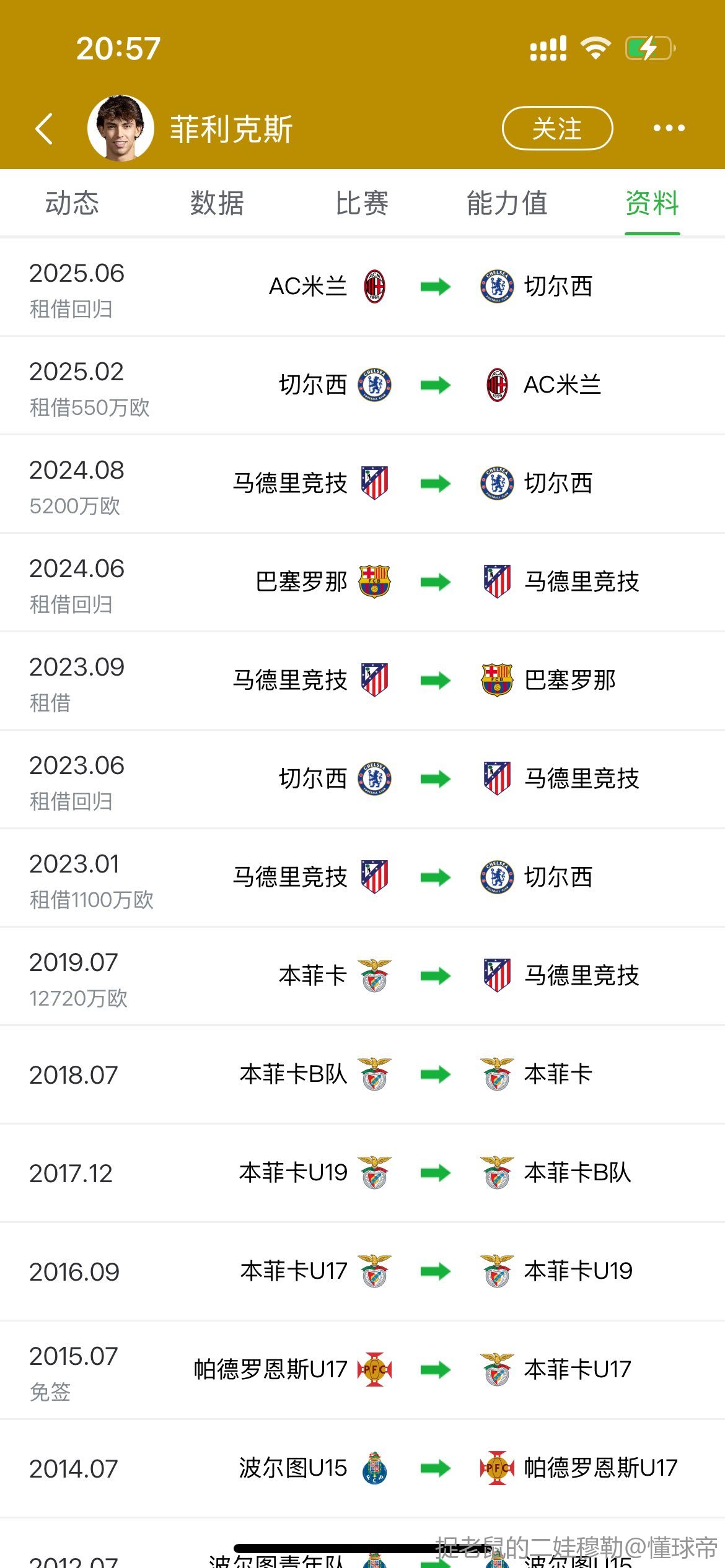This screenshot has width=725, height=1568.
Task: Open the 2024.08 5200万欧 transfer row
Action: [362, 484]
